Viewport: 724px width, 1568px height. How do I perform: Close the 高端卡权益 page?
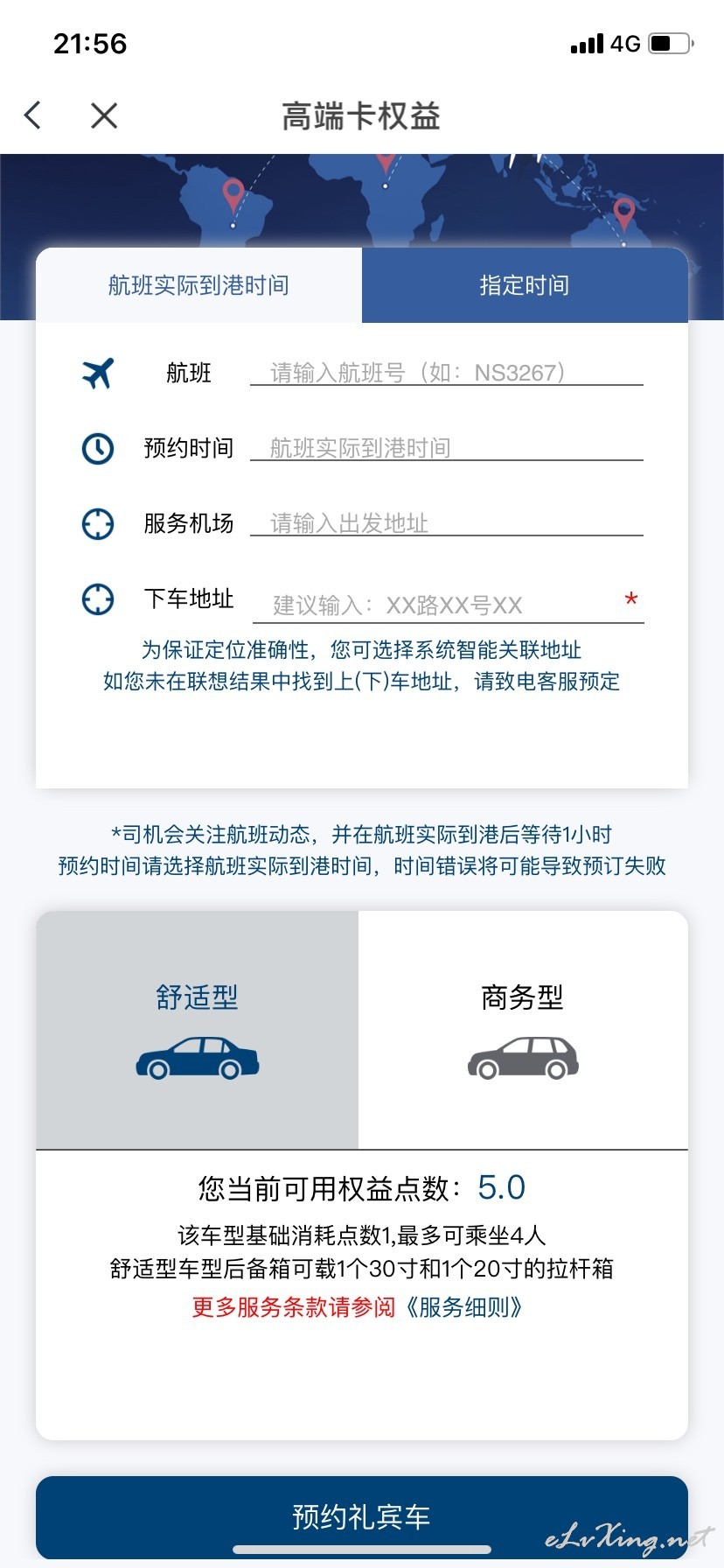pos(104,115)
